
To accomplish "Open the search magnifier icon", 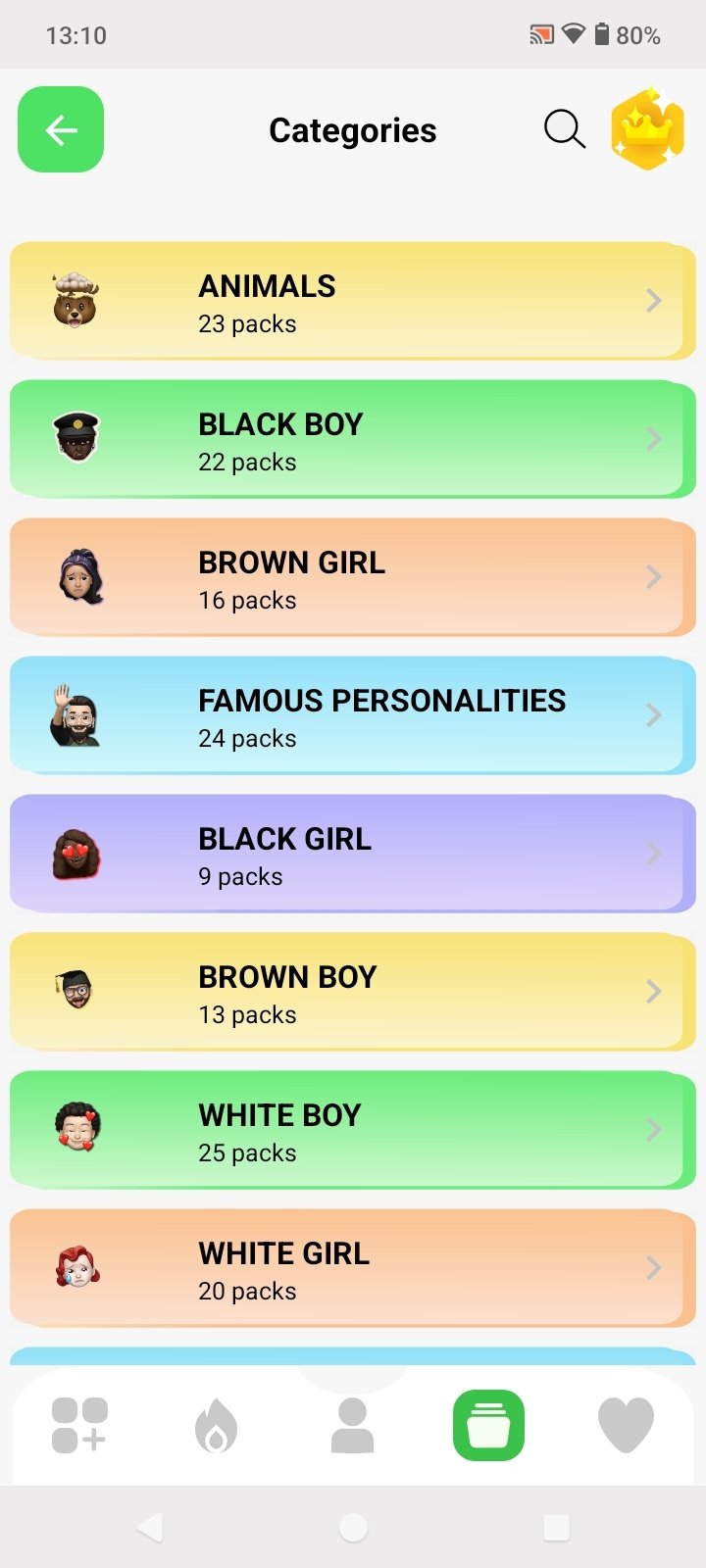I will click(x=564, y=129).
